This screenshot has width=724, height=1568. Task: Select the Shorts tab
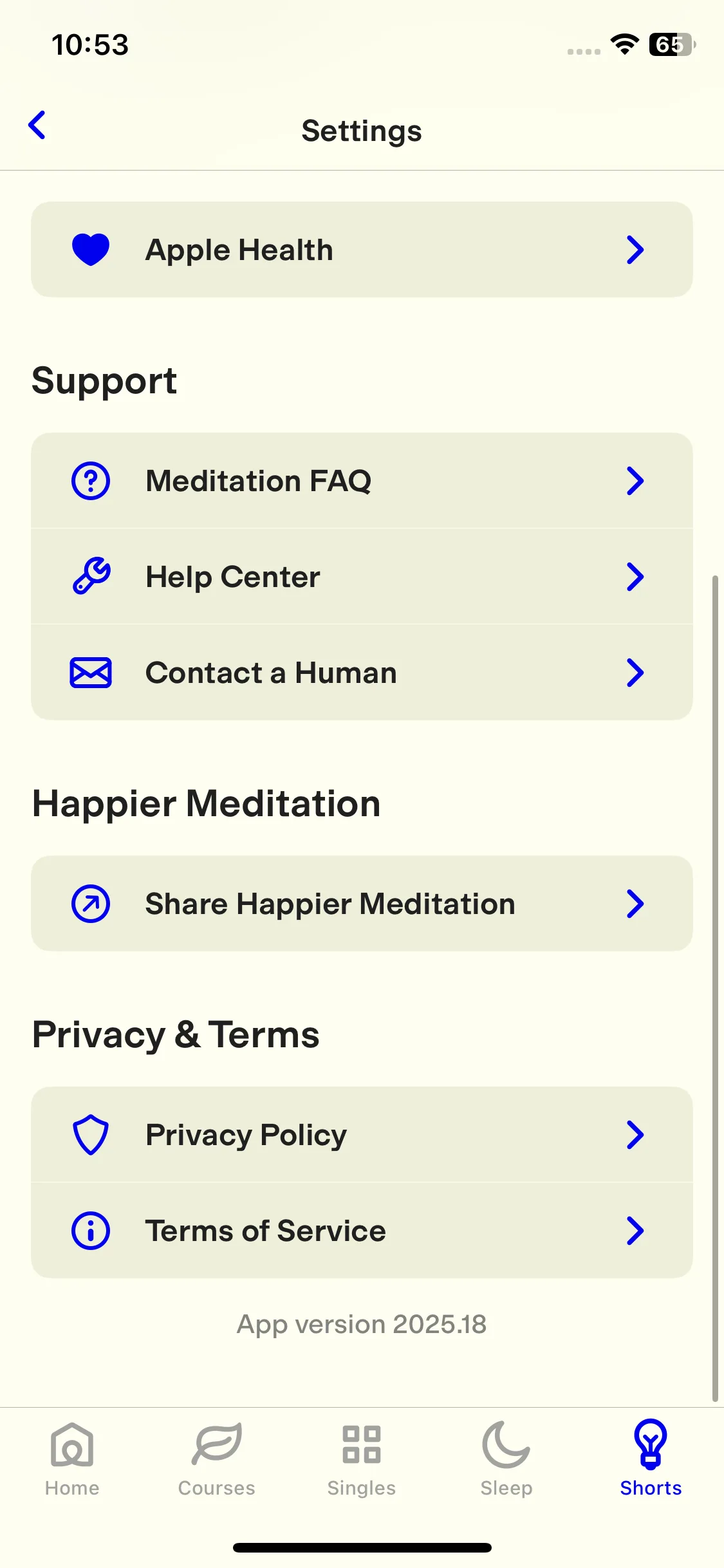pos(651,1459)
